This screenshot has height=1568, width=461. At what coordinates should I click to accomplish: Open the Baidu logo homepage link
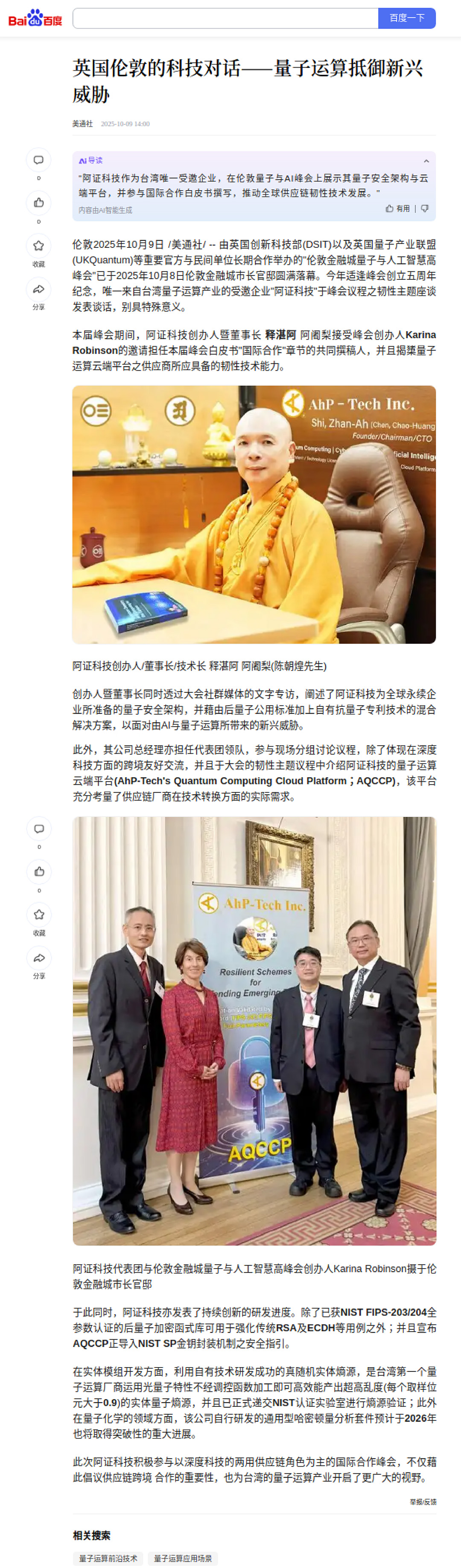(x=35, y=18)
